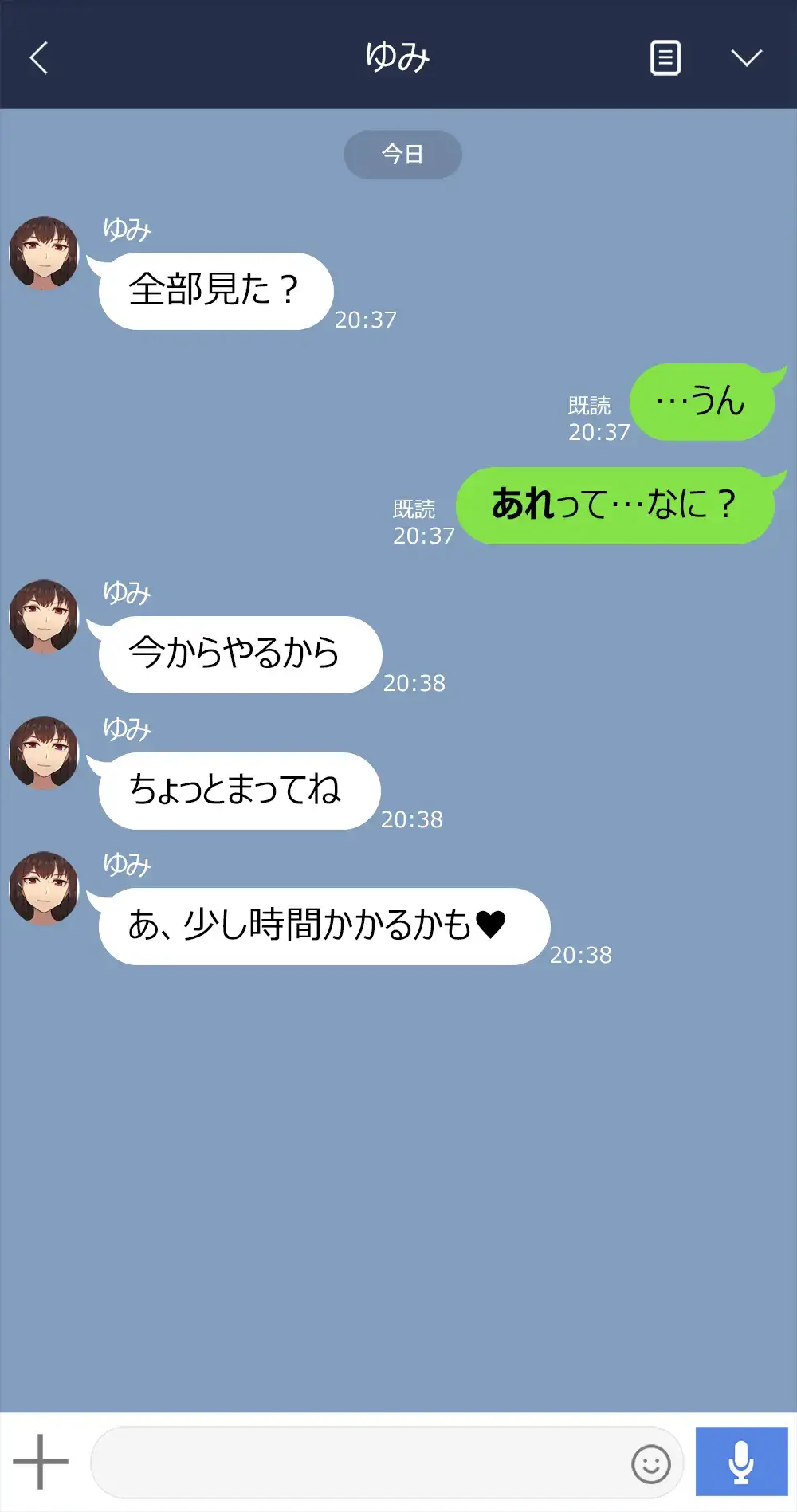
Task: Open the emoji sticker picker
Action: click(x=650, y=1463)
